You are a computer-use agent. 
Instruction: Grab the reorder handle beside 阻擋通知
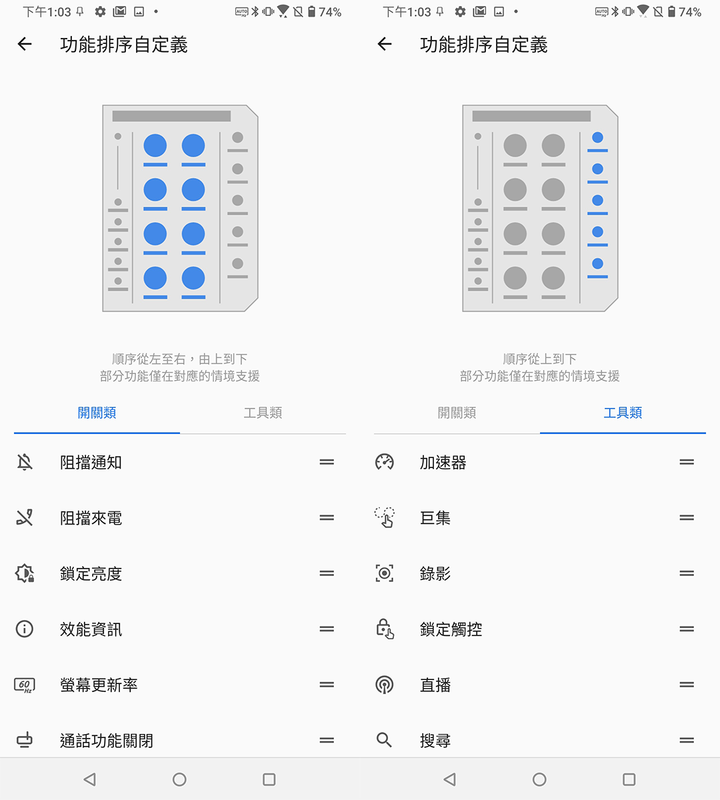[326, 461]
